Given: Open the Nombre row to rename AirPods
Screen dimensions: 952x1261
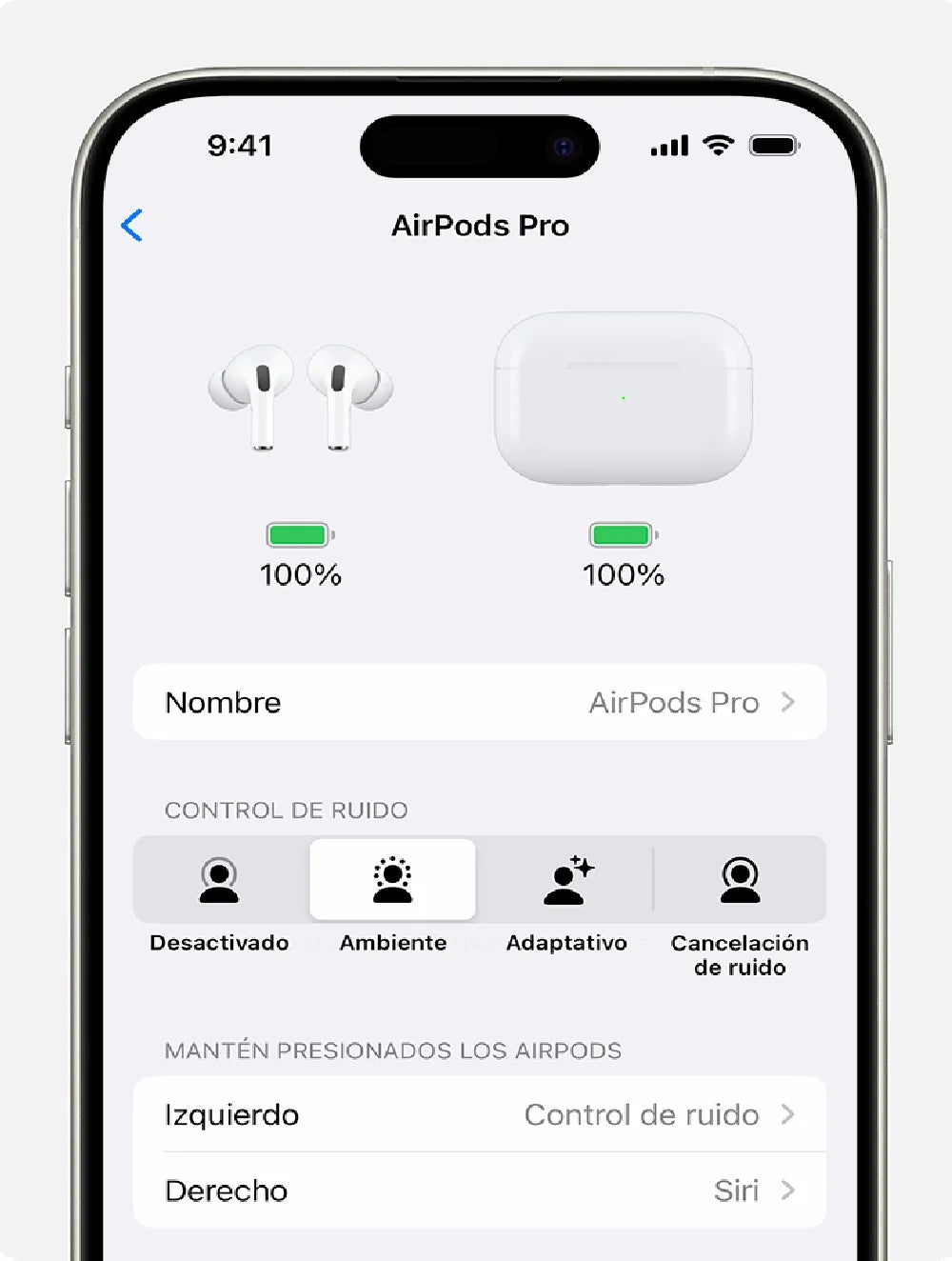Looking at the screenshot, I should 479,703.
